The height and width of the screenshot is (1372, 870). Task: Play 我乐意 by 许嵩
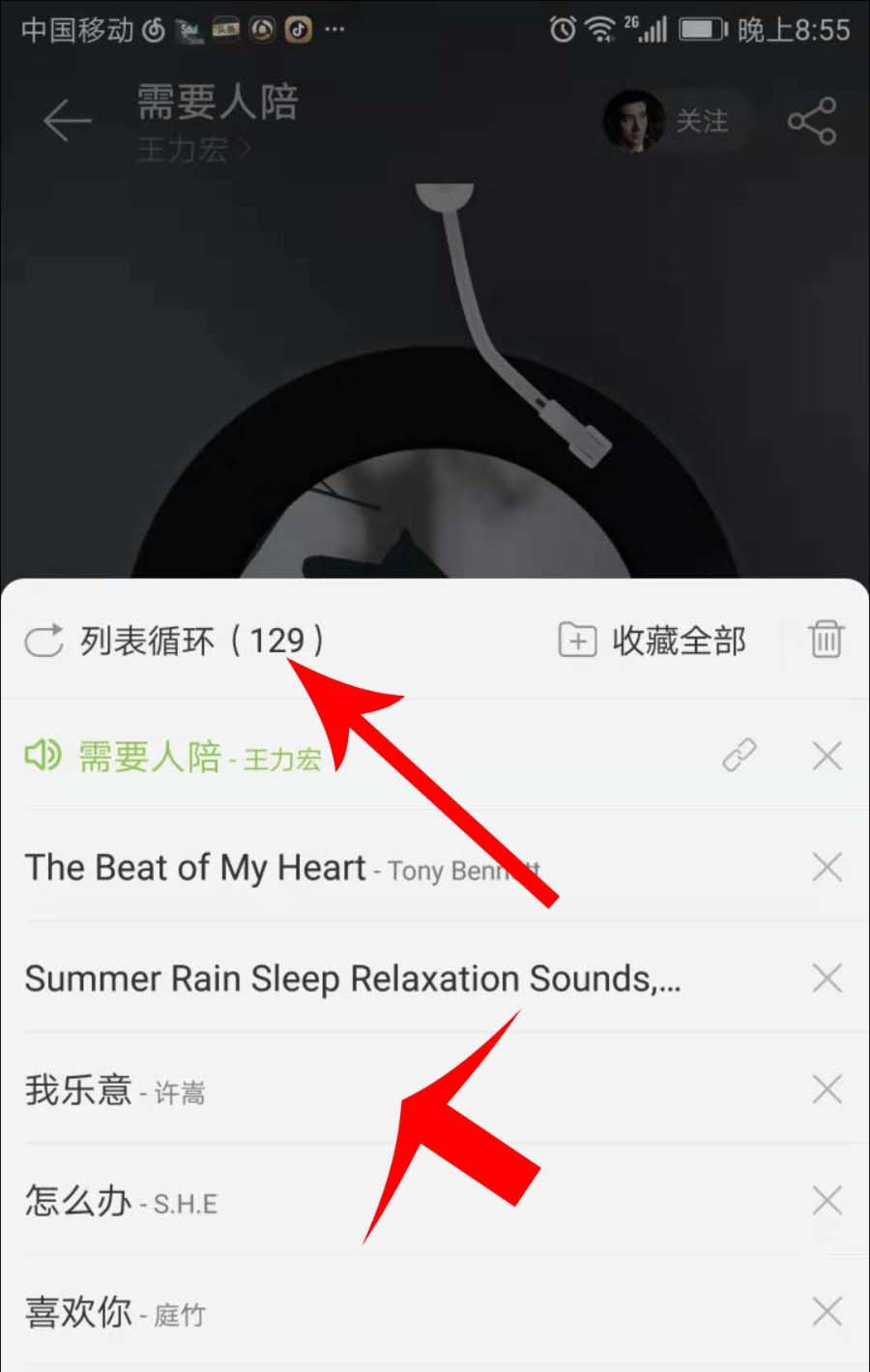(116, 1091)
